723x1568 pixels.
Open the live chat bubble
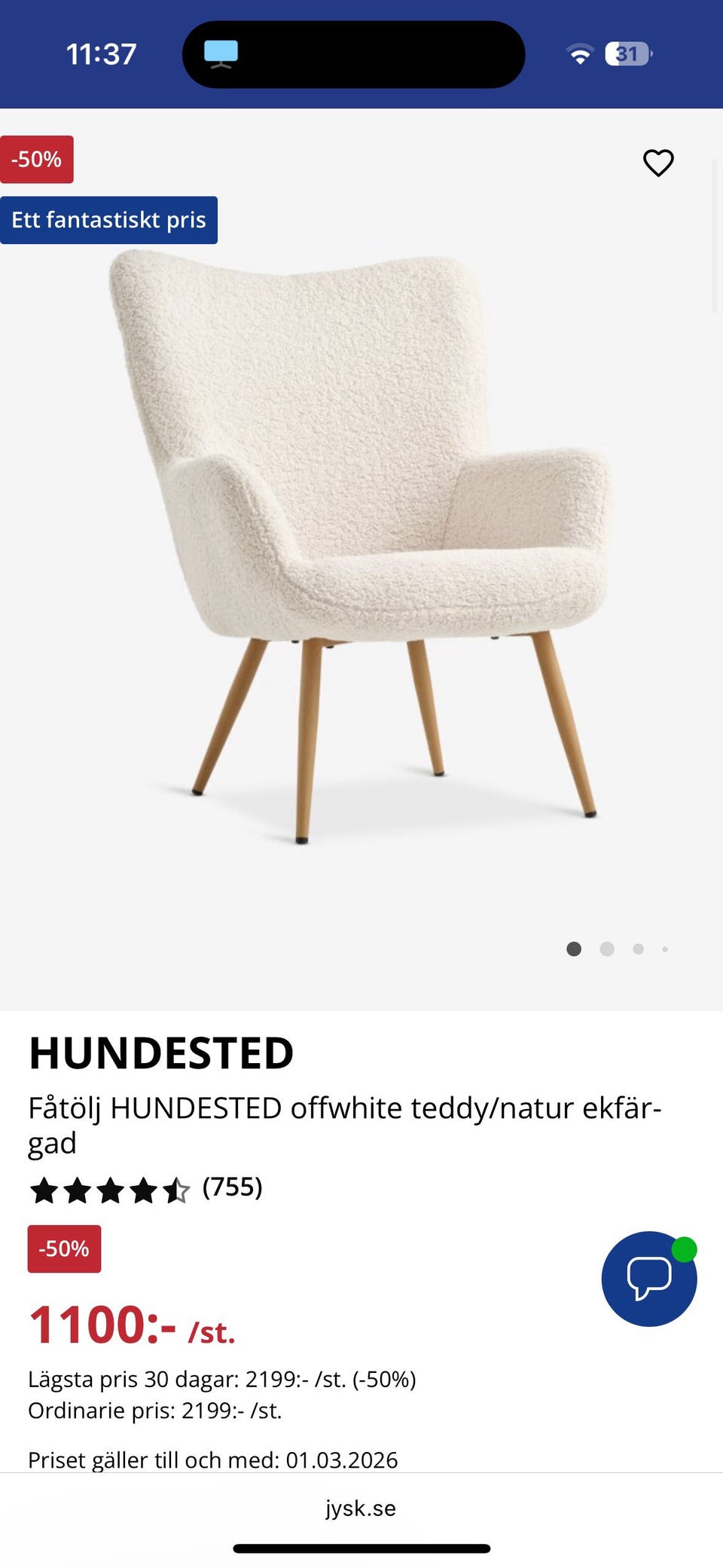pos(648,1278)
